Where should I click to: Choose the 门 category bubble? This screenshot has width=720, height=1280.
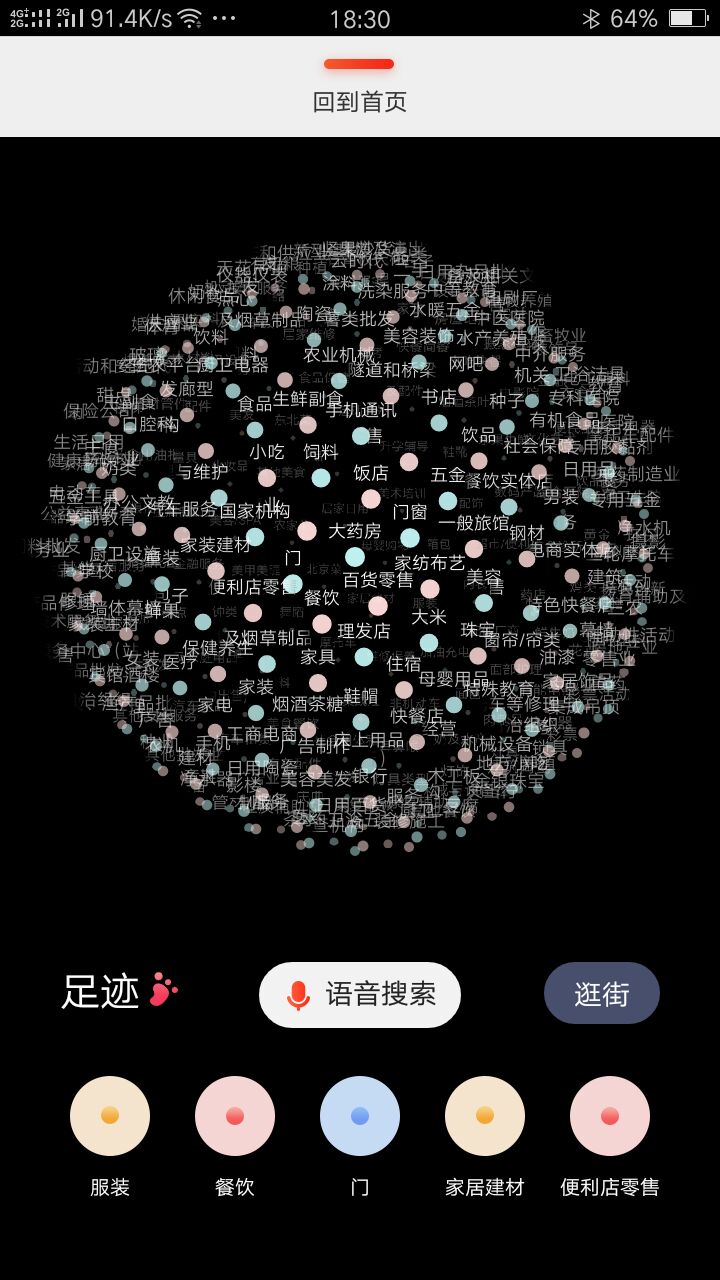(360, 1116)
